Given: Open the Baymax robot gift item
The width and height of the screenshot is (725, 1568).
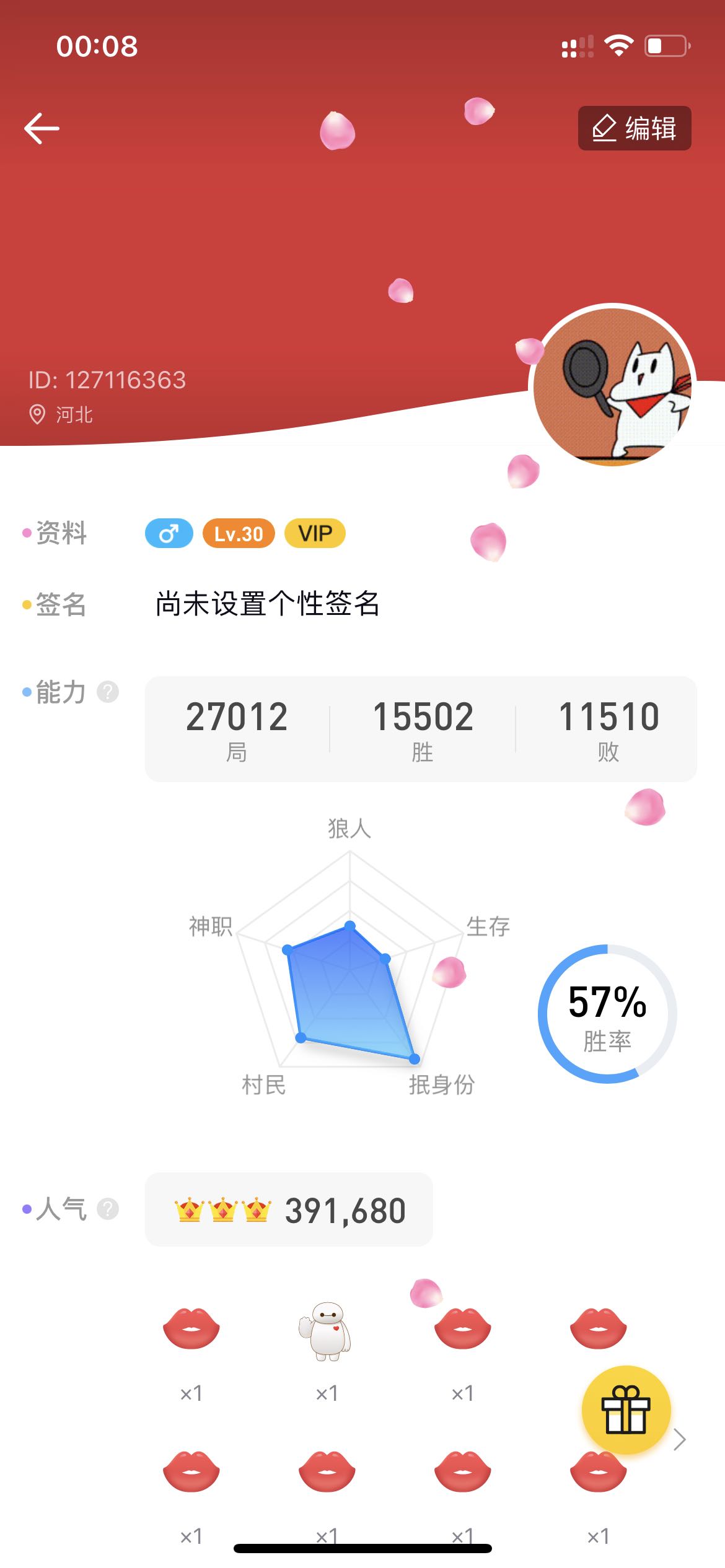Looking at the screenshot, I should (327, 1331).
